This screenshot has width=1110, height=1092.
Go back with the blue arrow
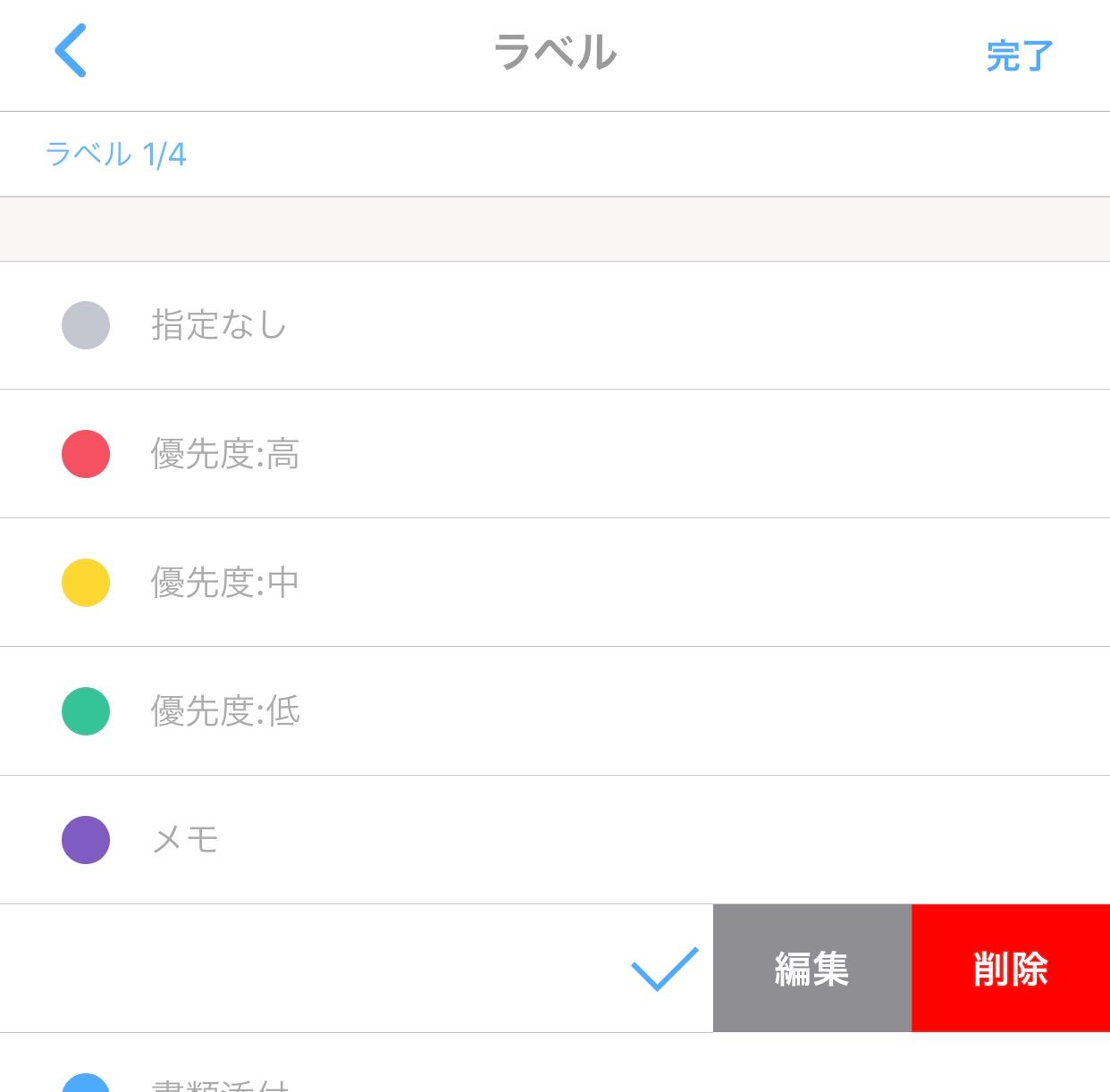pyautogui.click(x=71, y=51)
